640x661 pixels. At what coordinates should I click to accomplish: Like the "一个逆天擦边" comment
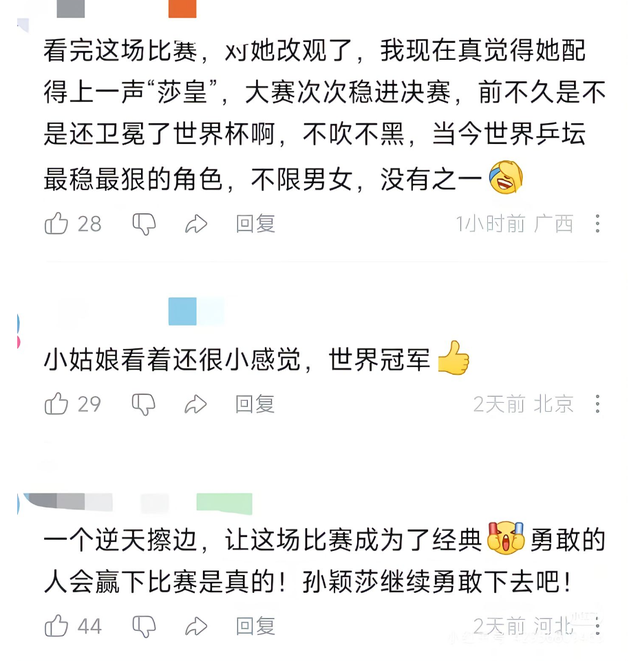click(57, 626)
